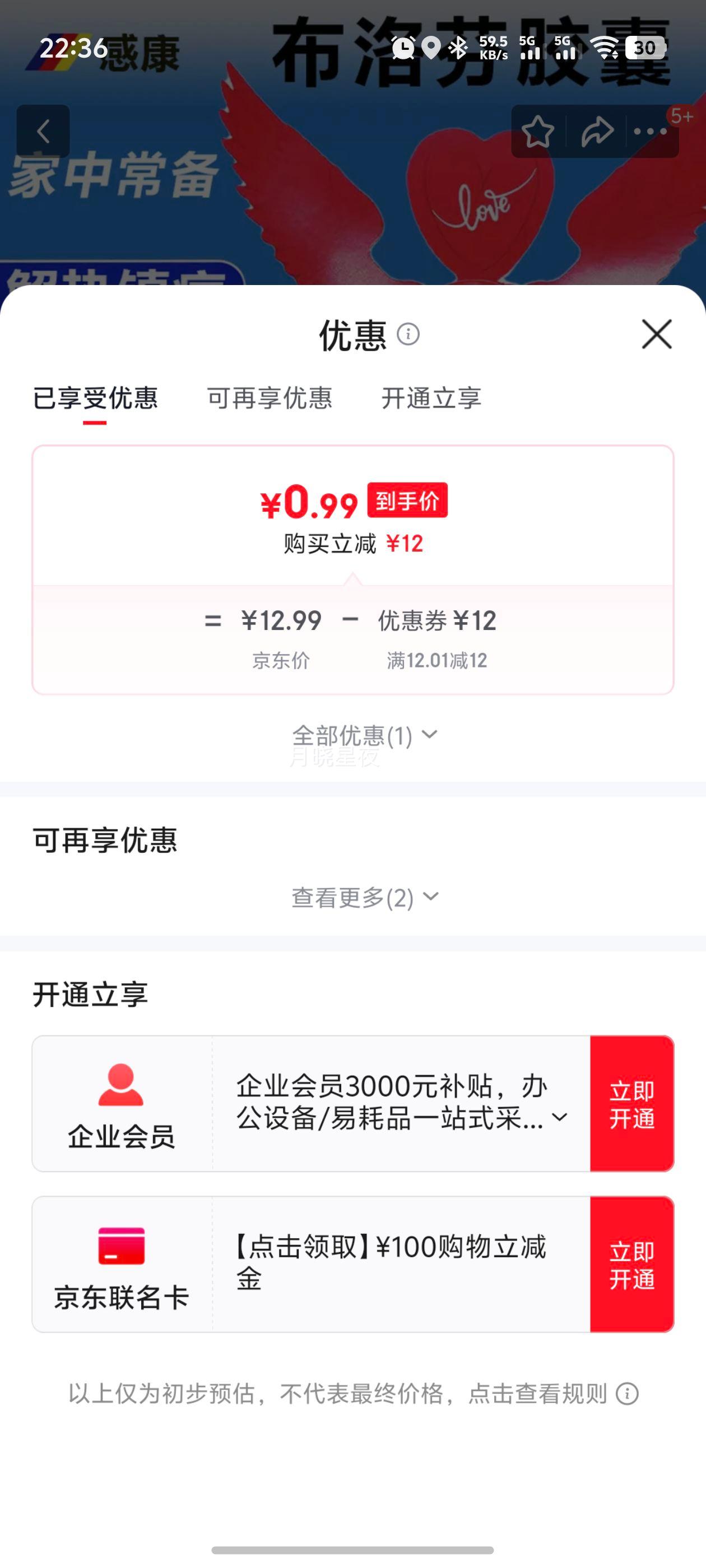The width and height of the screenshot is (706, 1568).
Task: Expand 全部优惠(1) list
Action: coord(364,735)
